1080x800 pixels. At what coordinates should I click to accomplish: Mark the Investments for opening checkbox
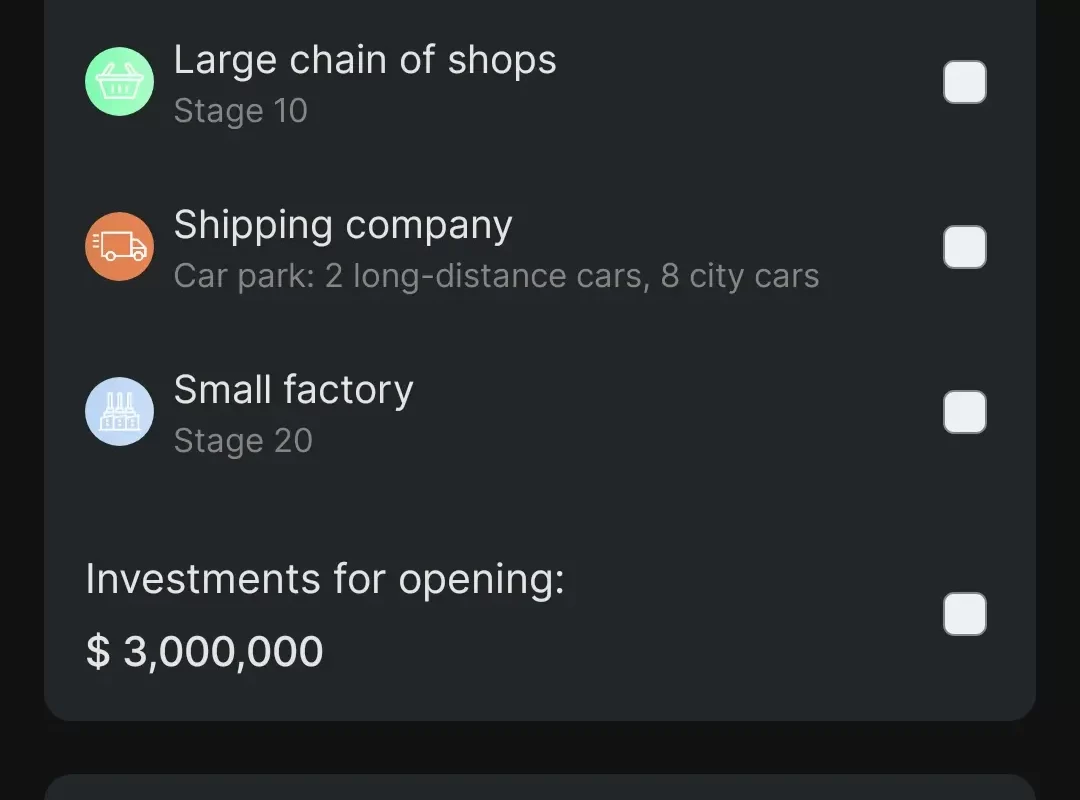pyautogui.click(x=965, y=614)
